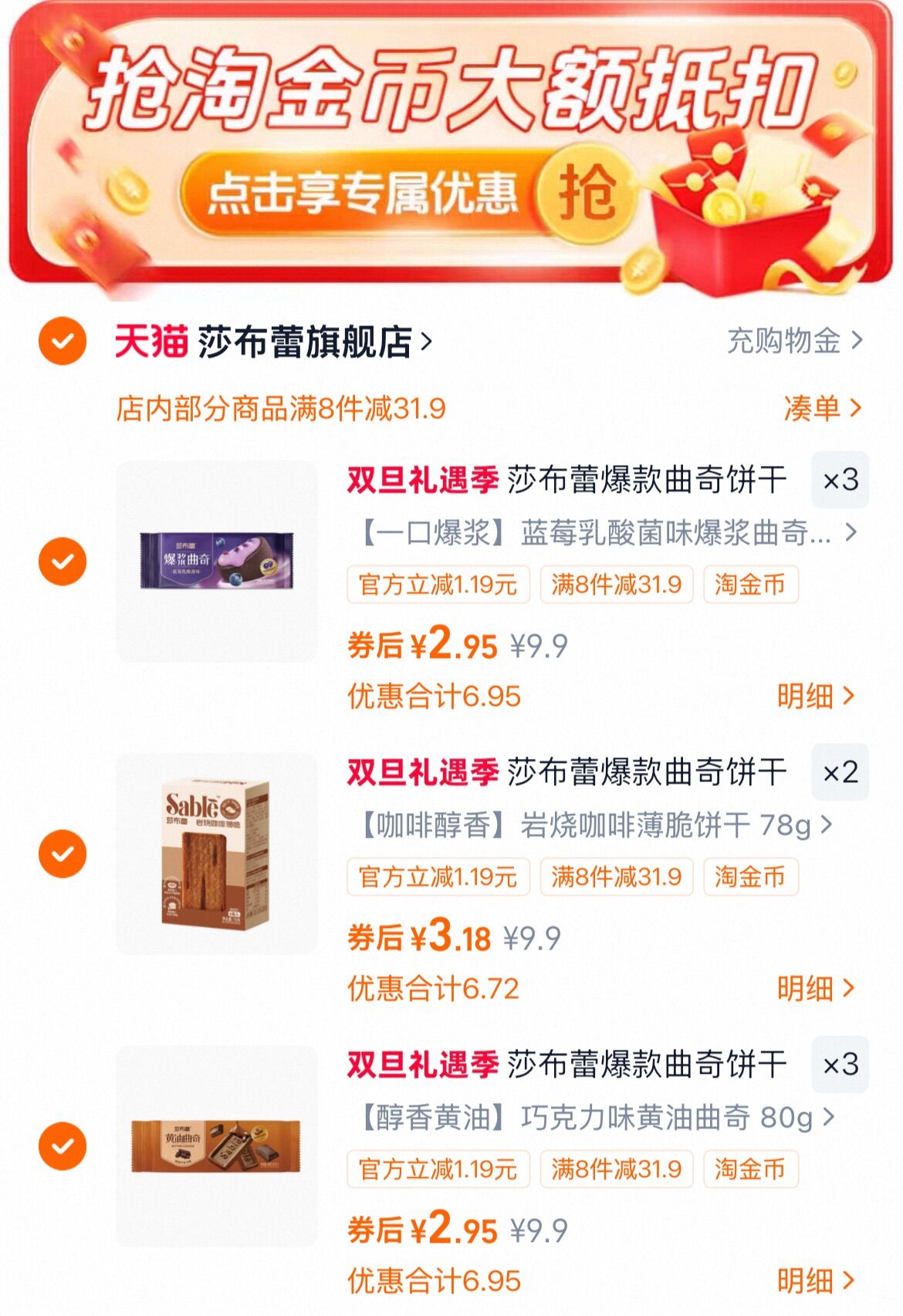
Task: Click the Tmall logo next to store name
Action: coord(151,339)
